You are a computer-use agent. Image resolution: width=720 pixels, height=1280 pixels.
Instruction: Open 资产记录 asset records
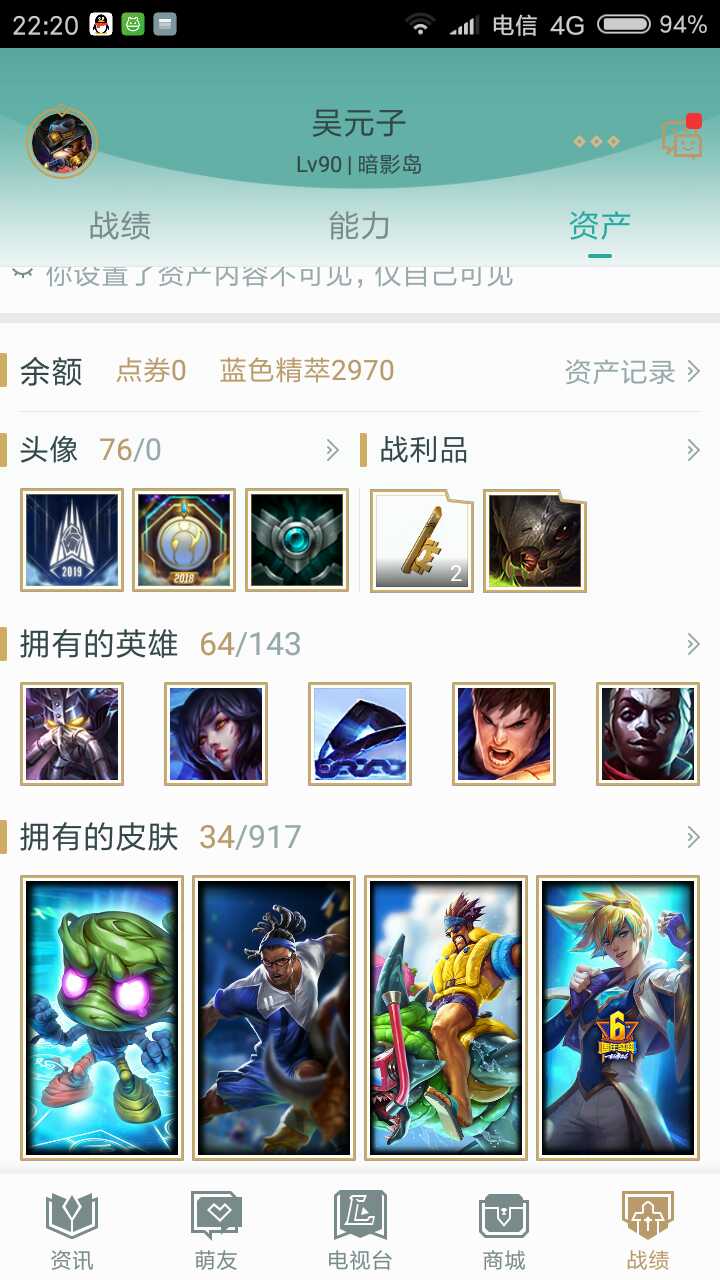coord(632,372)
